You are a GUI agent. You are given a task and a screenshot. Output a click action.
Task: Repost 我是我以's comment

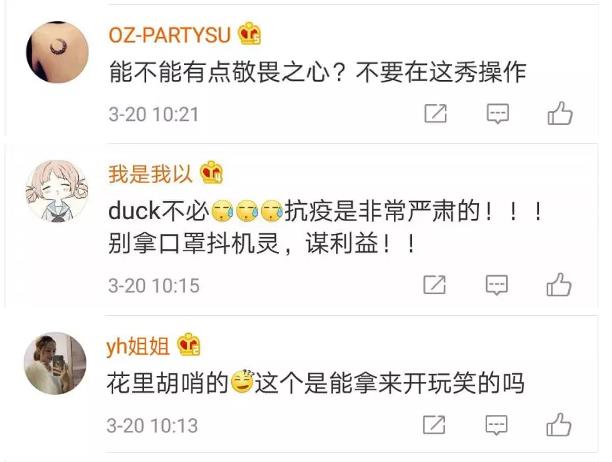[435, 285]
